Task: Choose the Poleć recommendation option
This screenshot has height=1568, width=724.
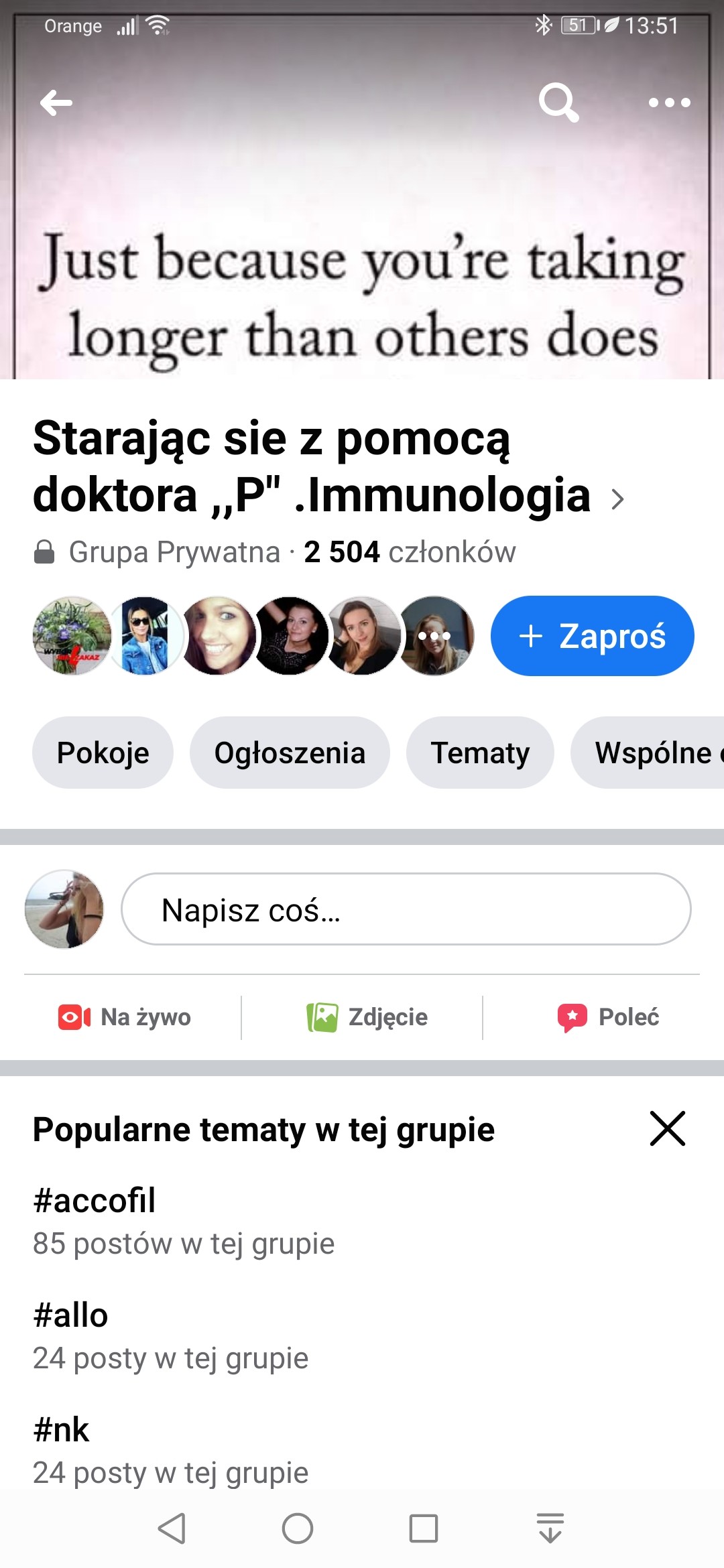Action: click(x=609, y=1017)
